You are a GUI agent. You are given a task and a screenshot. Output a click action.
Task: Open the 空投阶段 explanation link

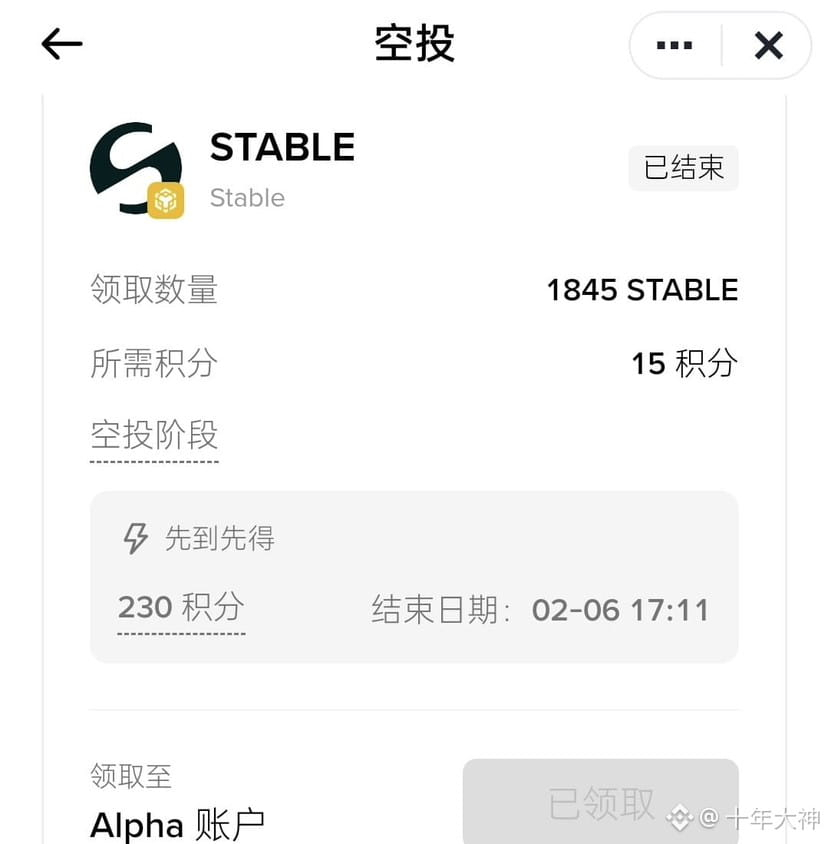(x=154, y=435)
